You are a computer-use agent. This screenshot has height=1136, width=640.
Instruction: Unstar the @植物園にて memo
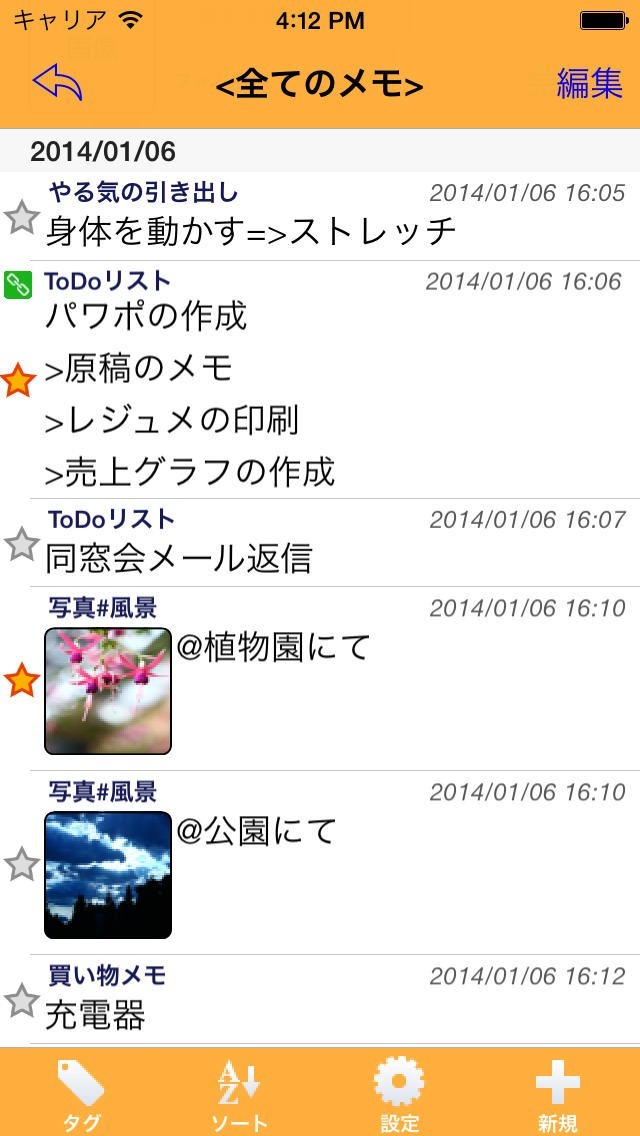(x=21, y=681)
